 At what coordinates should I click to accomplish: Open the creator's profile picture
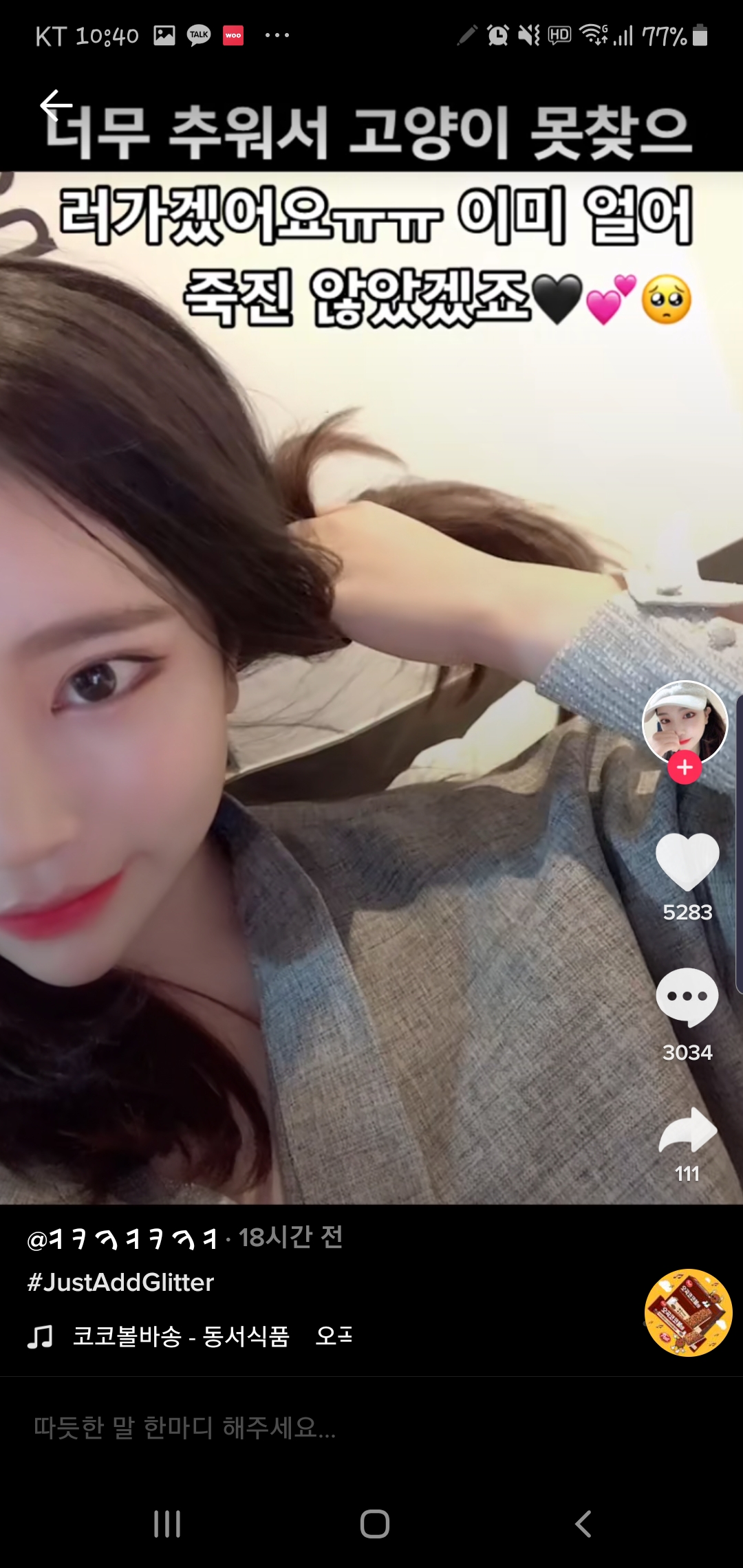tap(685, 722)
